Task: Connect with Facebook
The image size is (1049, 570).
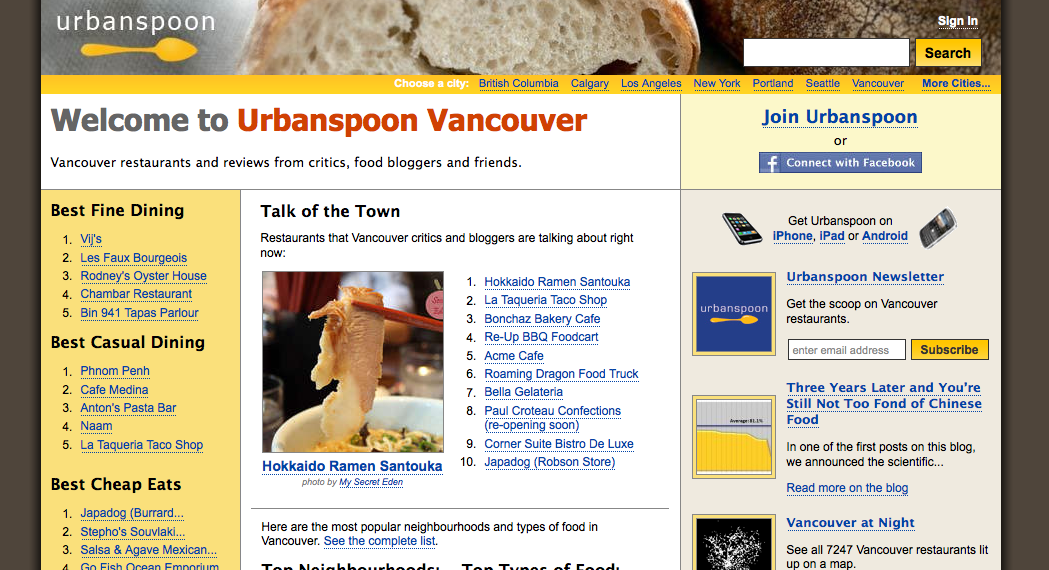Action: point(840,163)
